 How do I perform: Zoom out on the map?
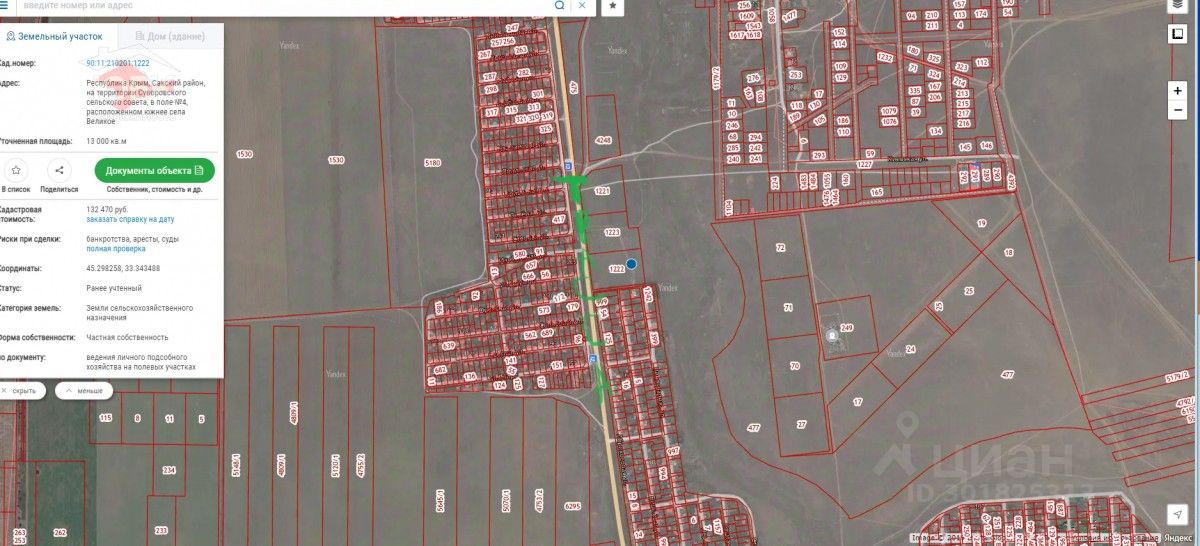tap(1177, 110)
